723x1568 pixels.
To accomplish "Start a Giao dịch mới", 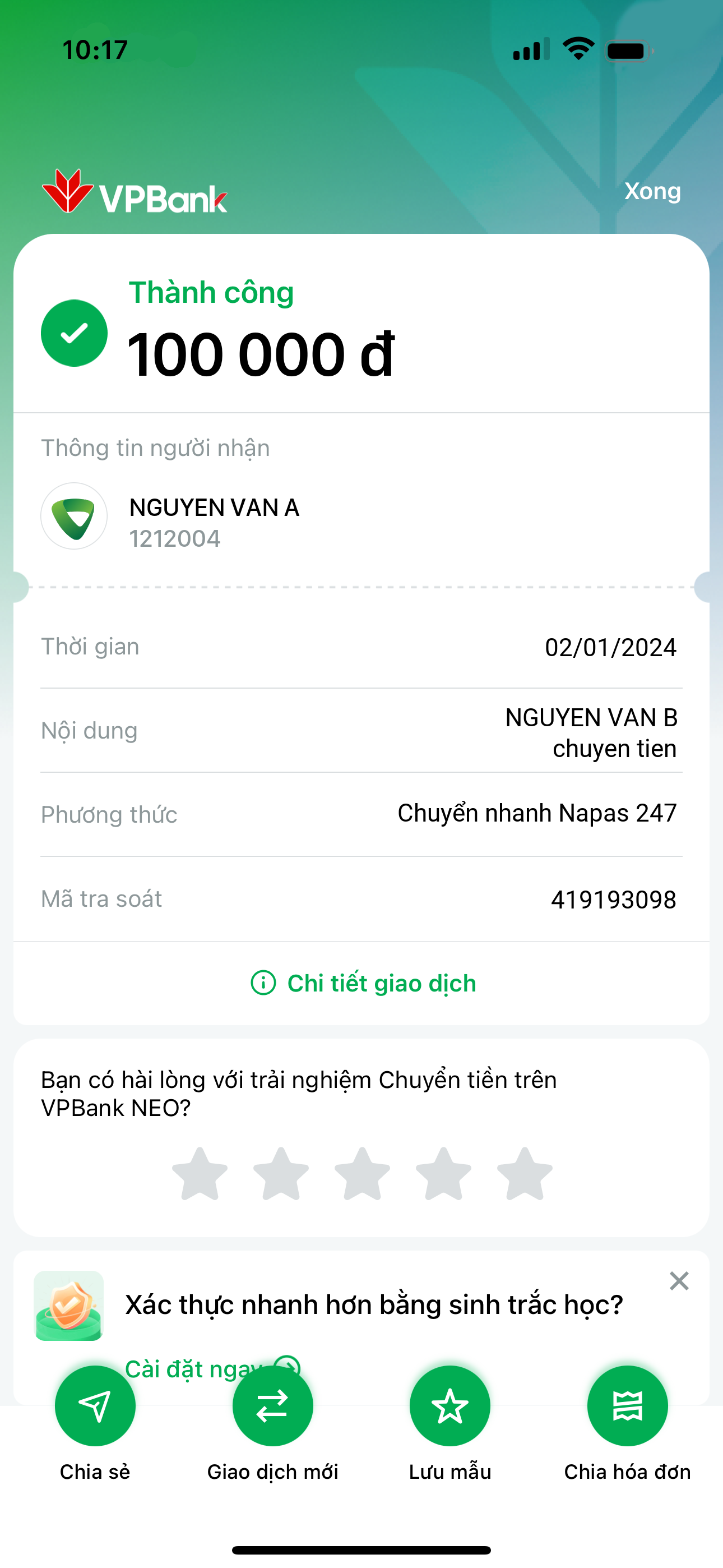I will coord(272,1406).
